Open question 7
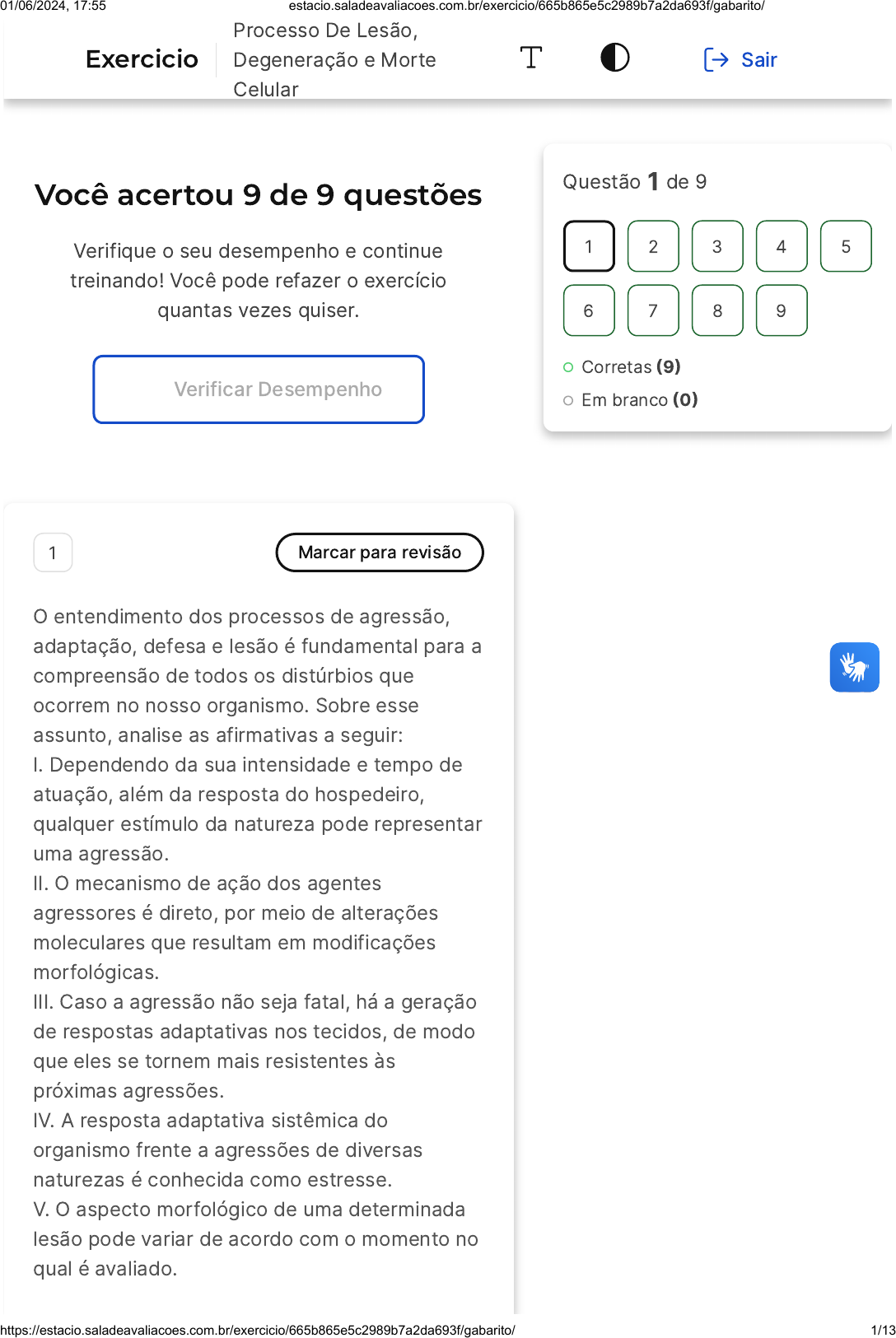 pos(653,310)
